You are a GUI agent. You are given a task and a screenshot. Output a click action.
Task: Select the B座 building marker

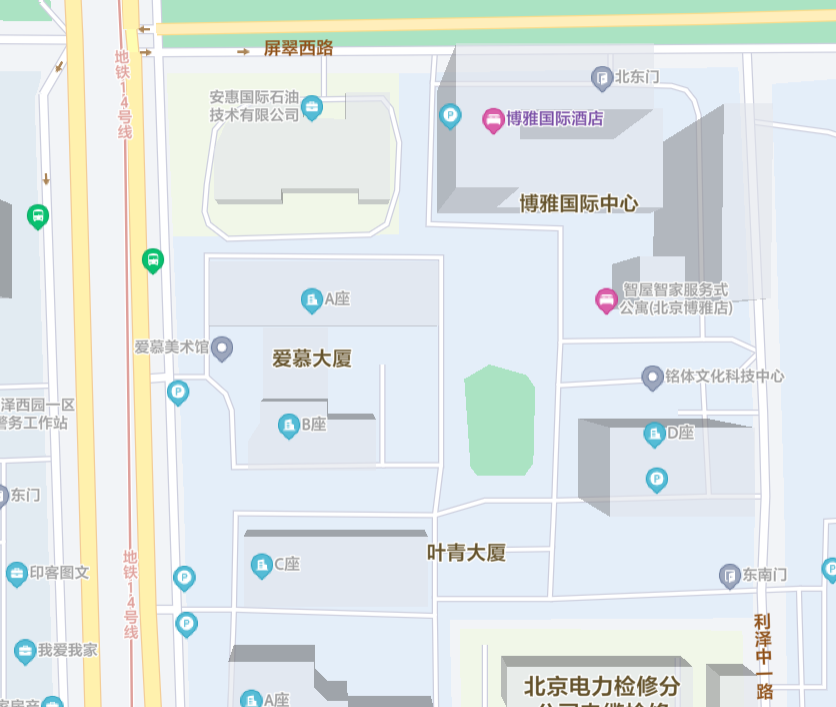coord(288,425)
